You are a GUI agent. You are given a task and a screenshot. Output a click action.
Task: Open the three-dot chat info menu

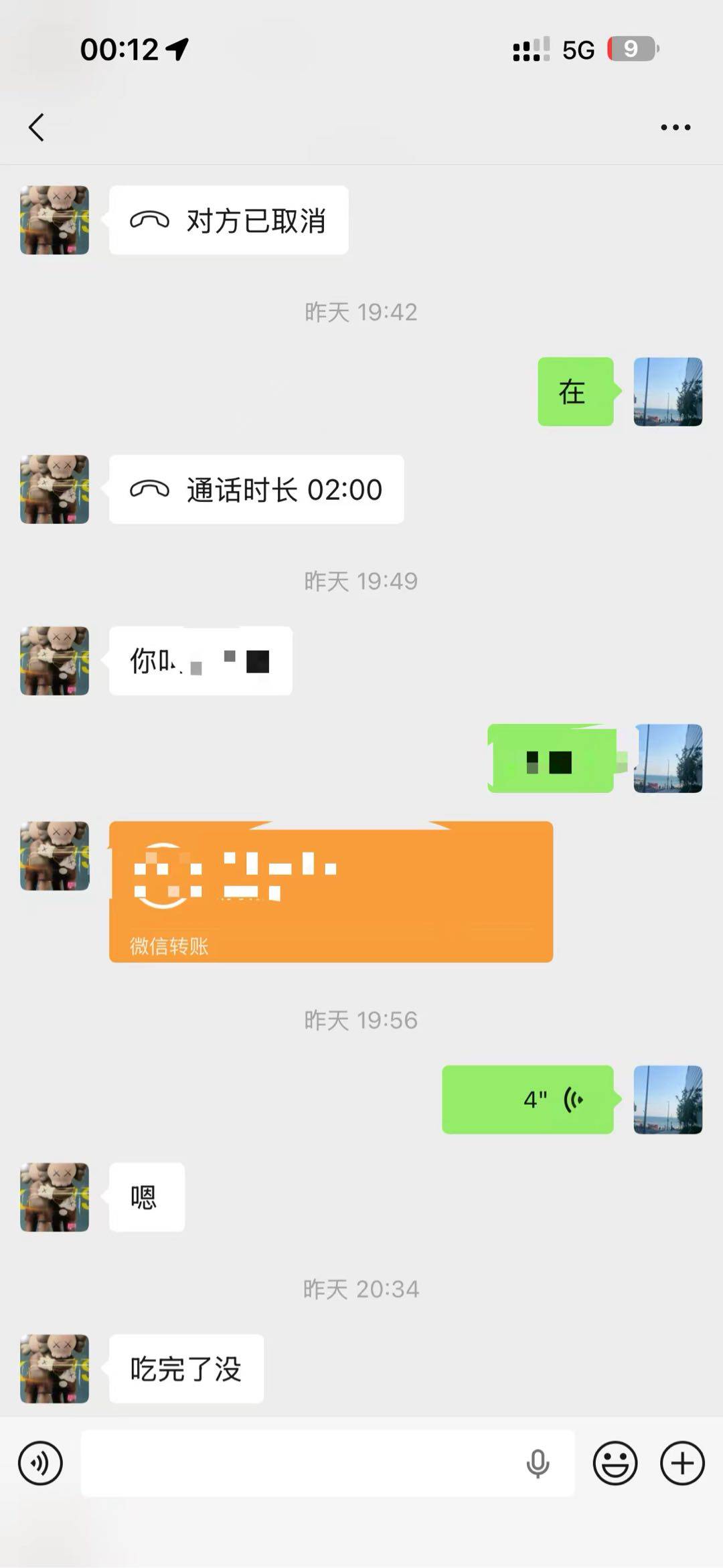point(675,127)
